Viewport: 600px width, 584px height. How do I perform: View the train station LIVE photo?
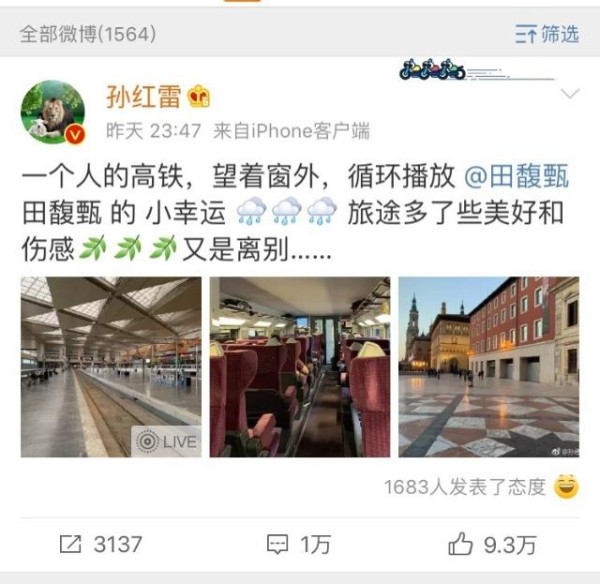111,366
